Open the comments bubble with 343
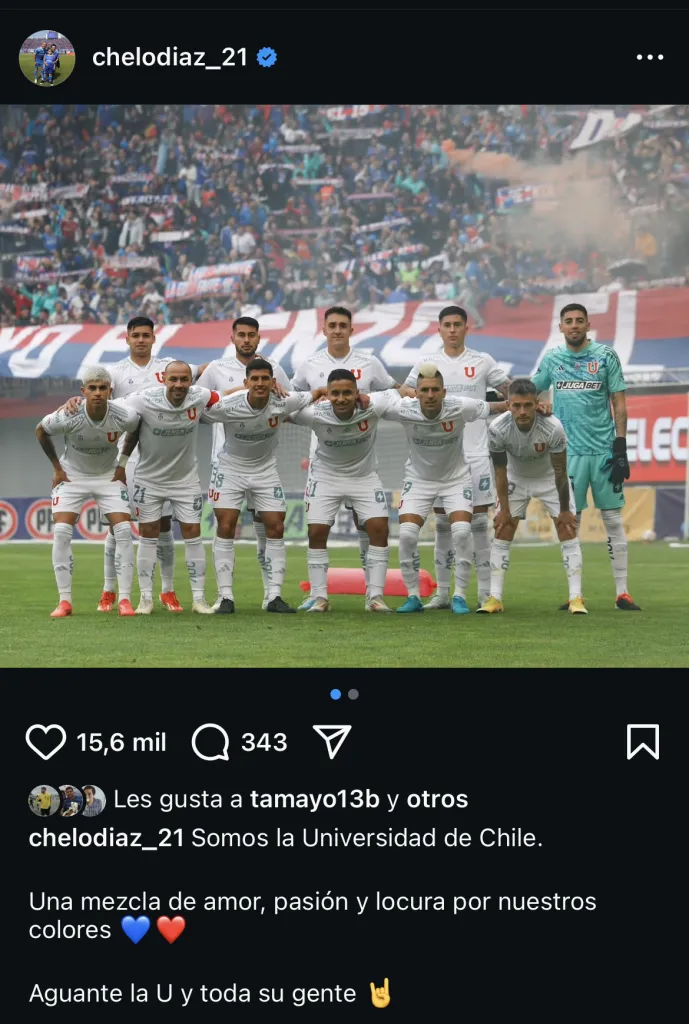The height and width of the screenshot is (1024, 689). (x=211, y=742)
